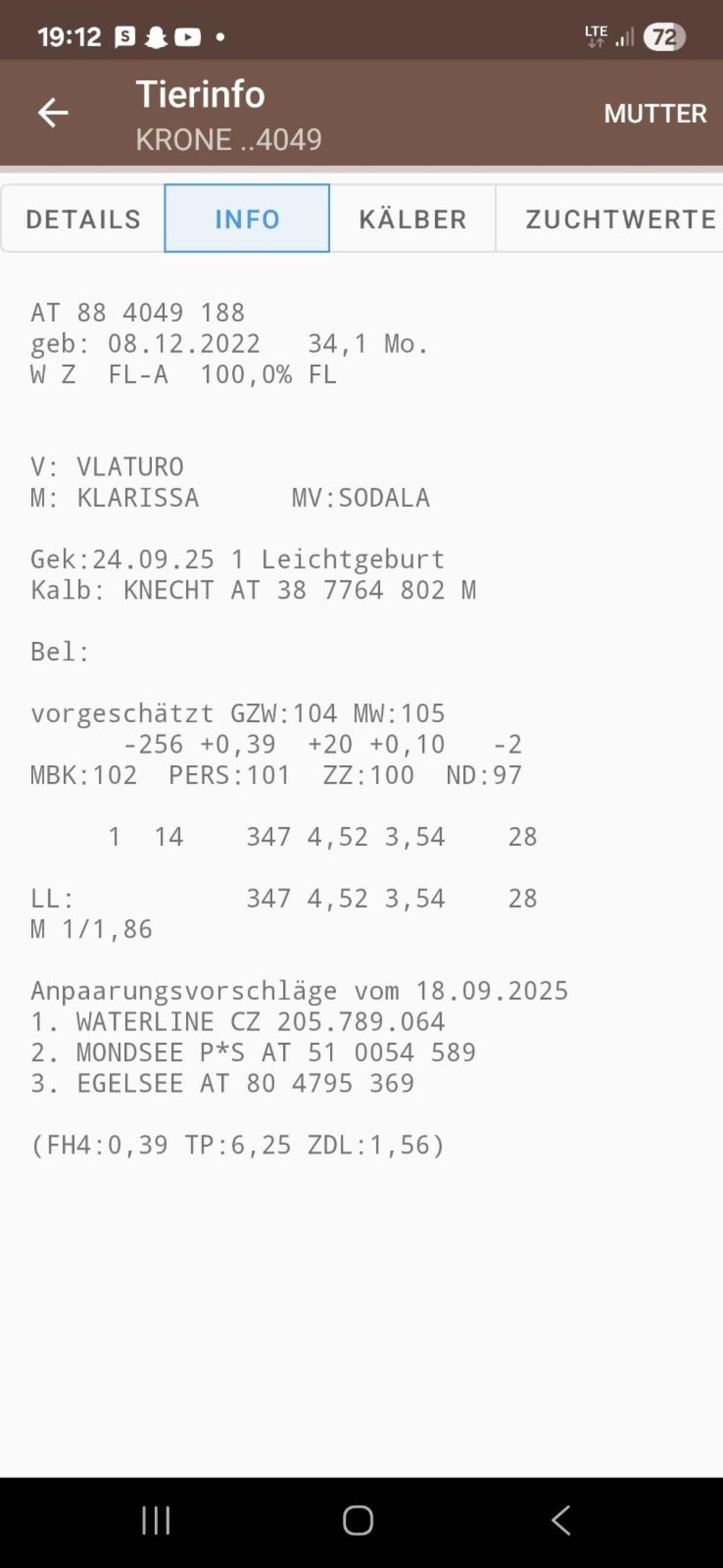Go back using the app bar arrow

(x=53, y=113)
